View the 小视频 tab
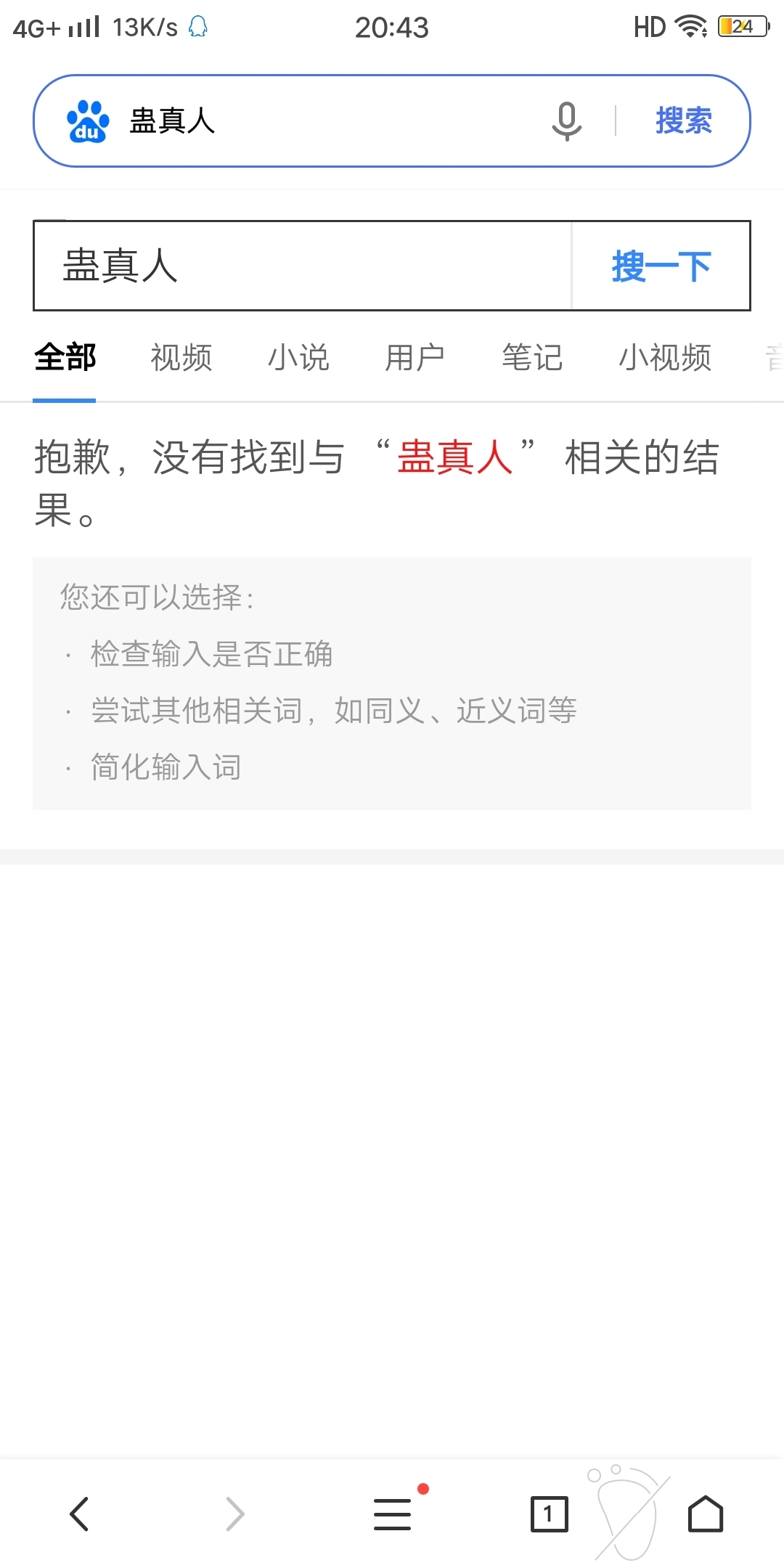784x1568 pixels. pos(664,358)
